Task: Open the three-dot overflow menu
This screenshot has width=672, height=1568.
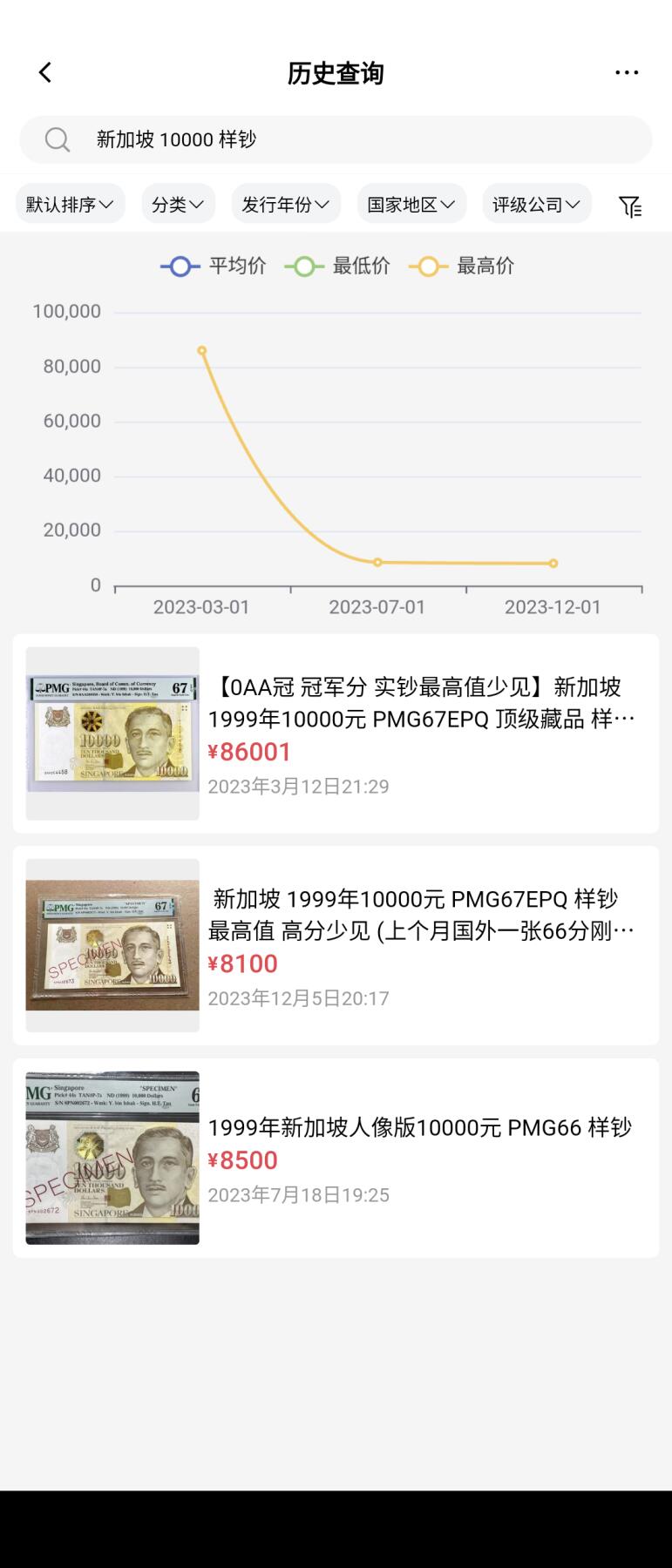Action: click(x=626, y=73)
